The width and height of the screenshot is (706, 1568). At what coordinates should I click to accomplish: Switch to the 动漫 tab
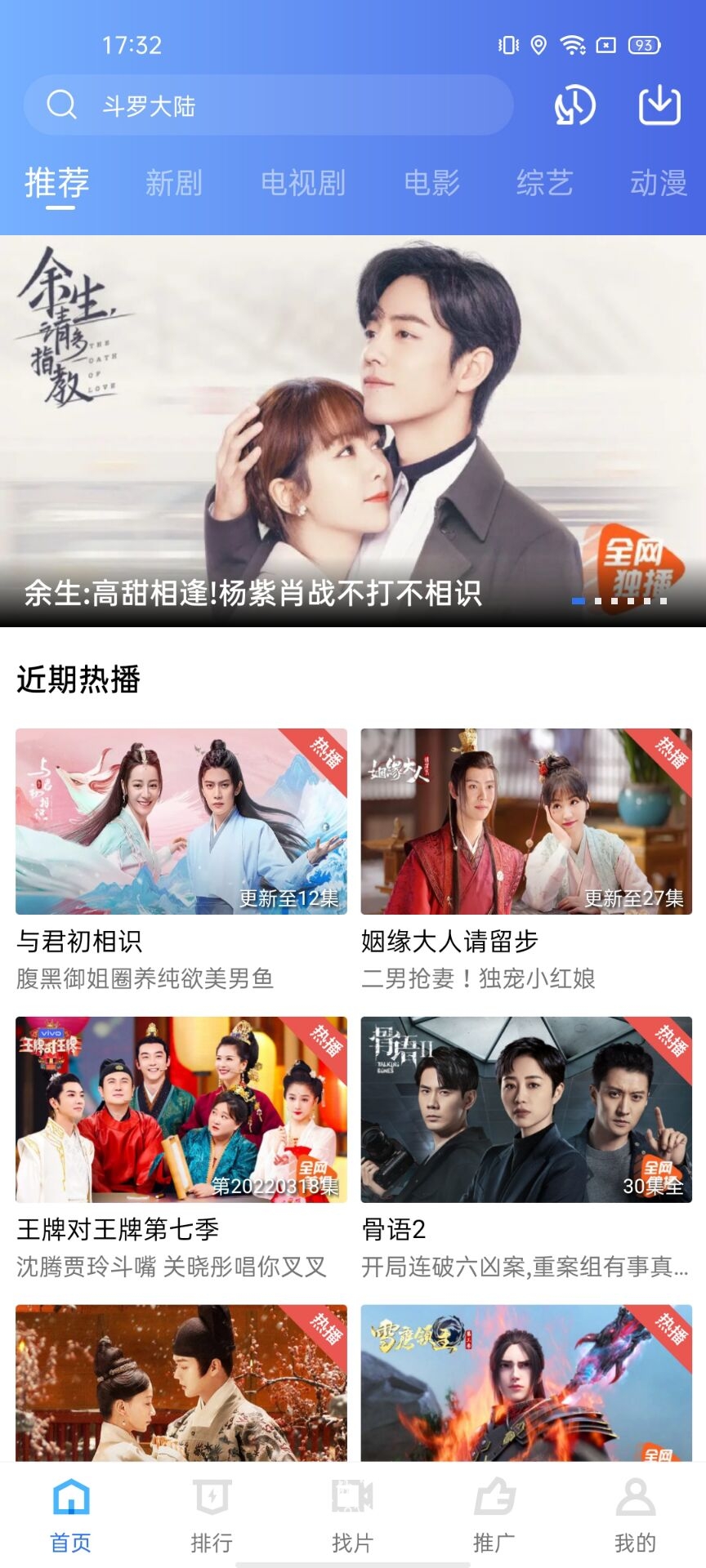[658, 183]
